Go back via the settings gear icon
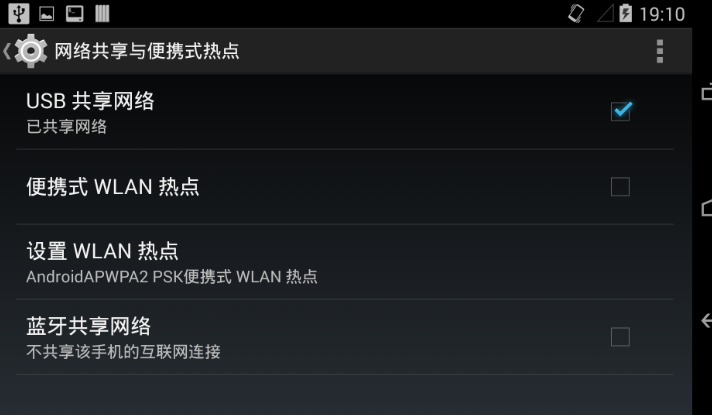Screen dimensions: 712x415 [x=30, y=51]
